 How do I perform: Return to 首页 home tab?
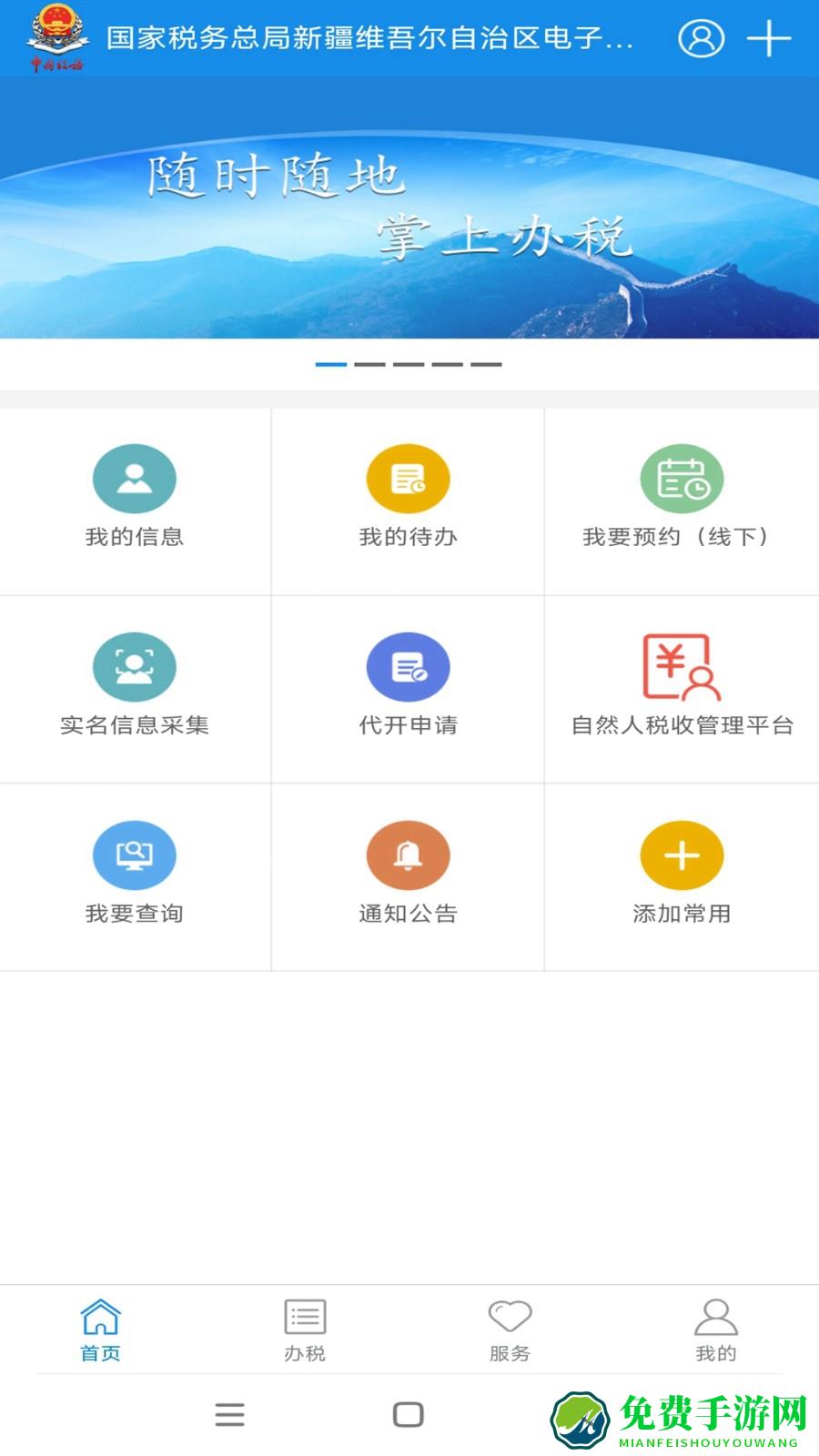102,1330
